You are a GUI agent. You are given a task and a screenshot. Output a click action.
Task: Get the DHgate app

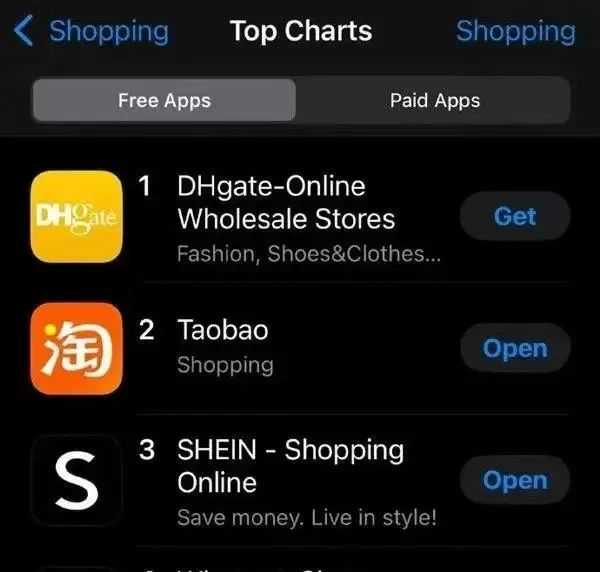coord(515,216)
